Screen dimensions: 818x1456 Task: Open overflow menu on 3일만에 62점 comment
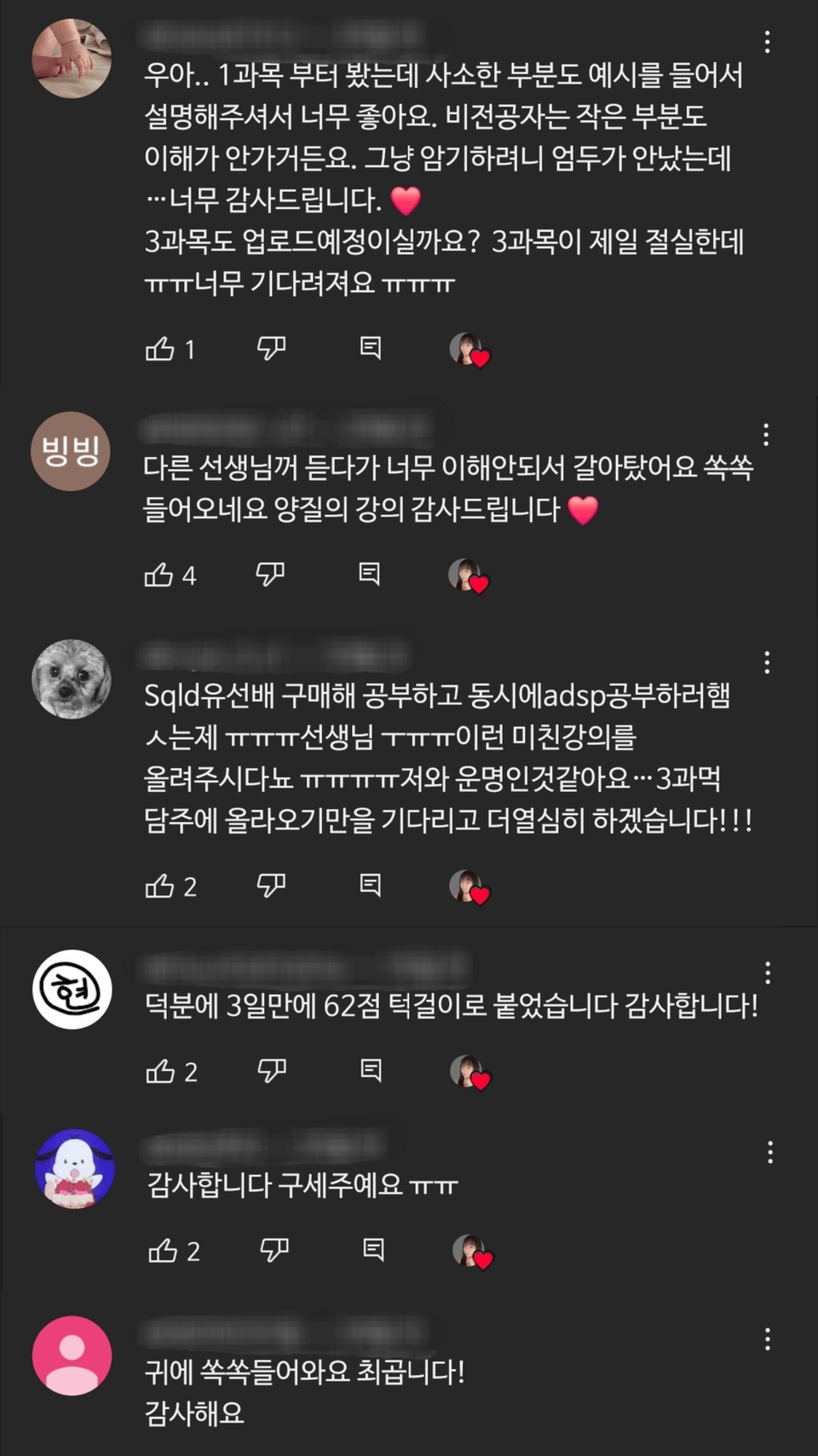768,973
